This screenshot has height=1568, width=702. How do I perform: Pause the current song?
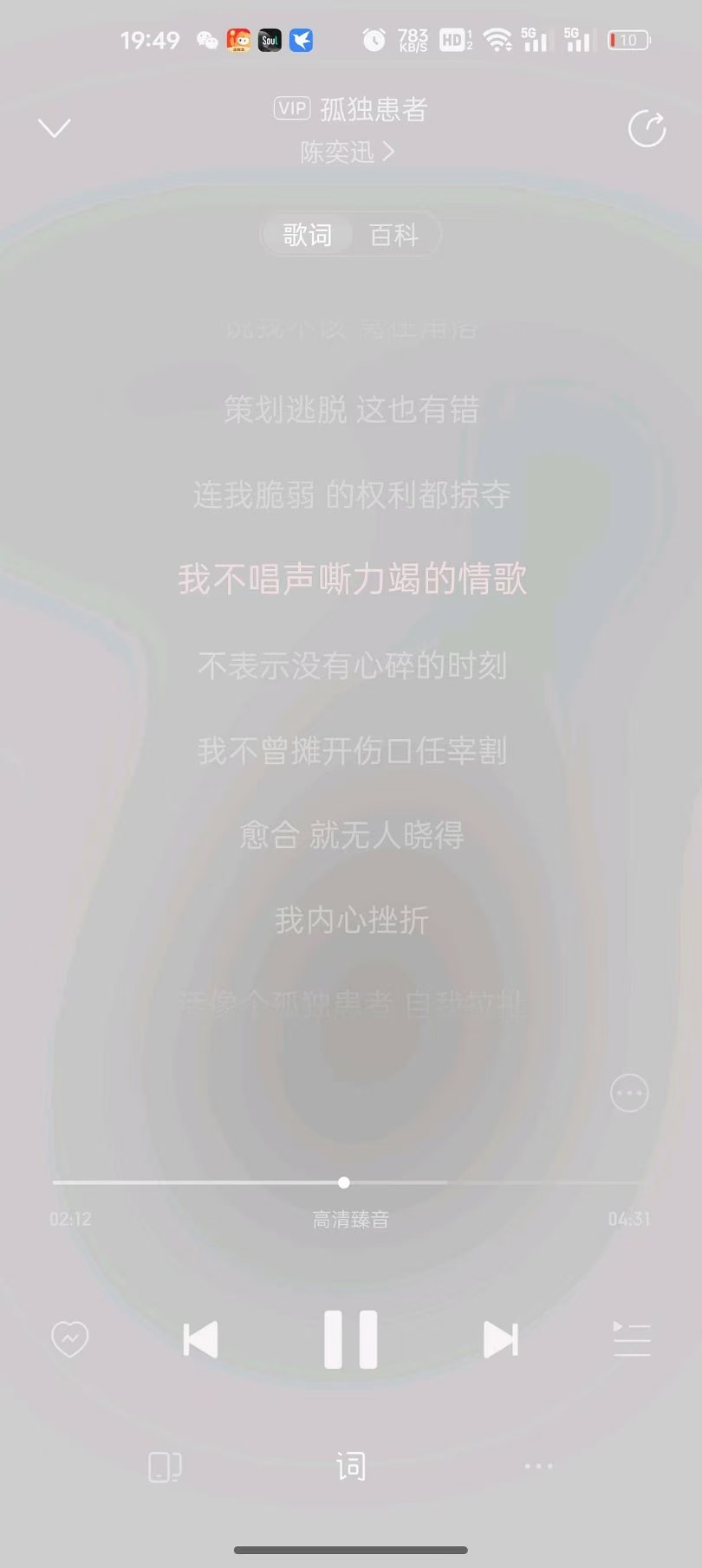[350, 1339]
